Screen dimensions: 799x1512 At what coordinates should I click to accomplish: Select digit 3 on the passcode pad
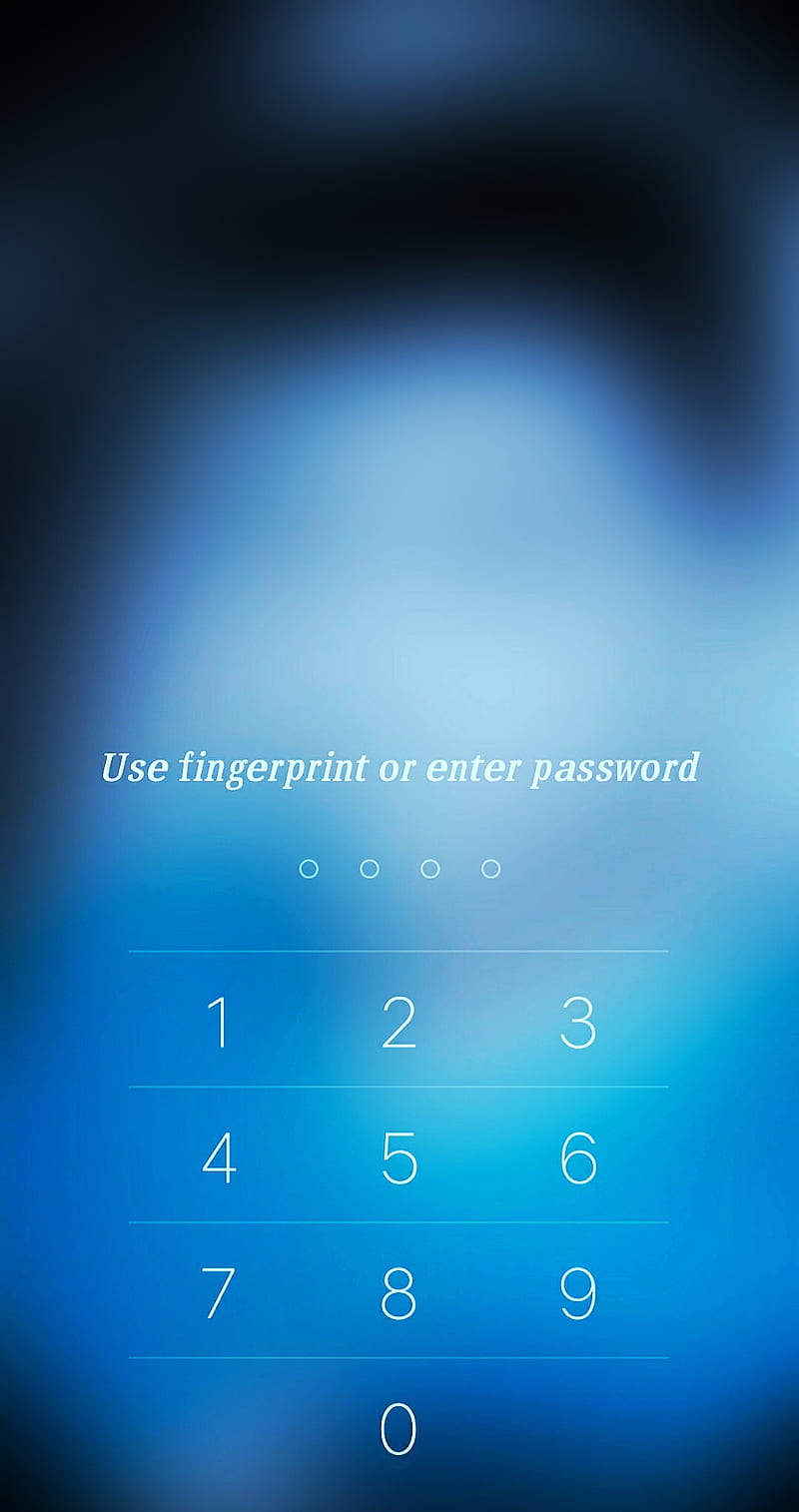coord(577,1022)
